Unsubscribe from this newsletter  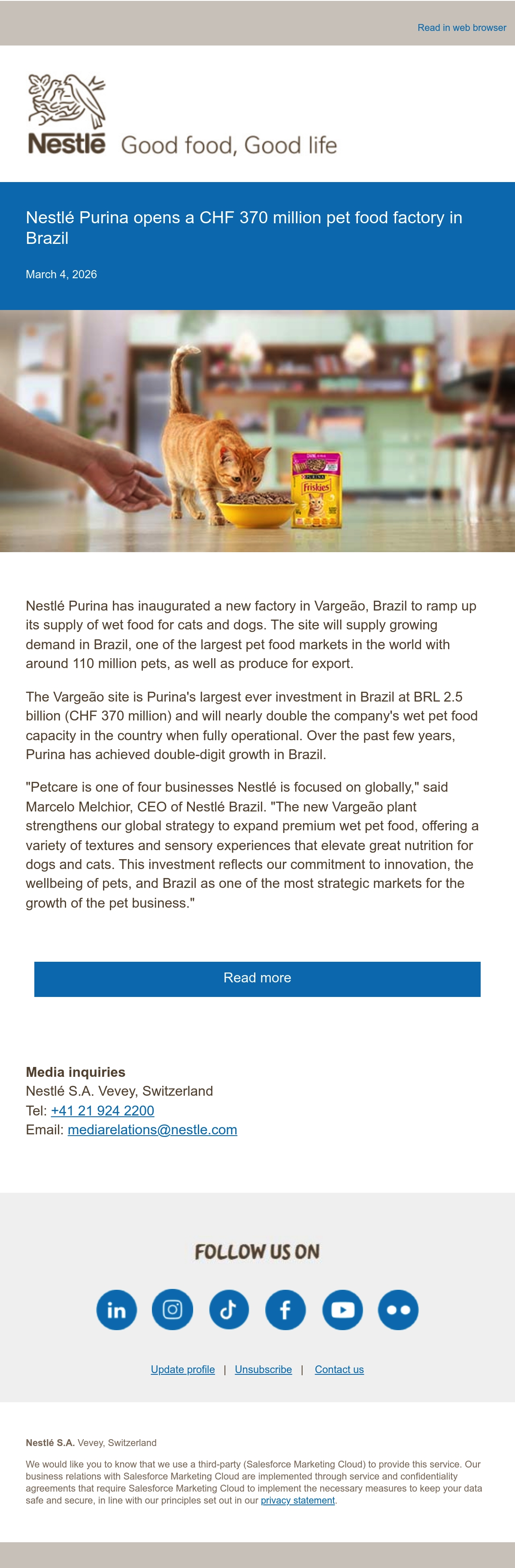click(263, 1369)
